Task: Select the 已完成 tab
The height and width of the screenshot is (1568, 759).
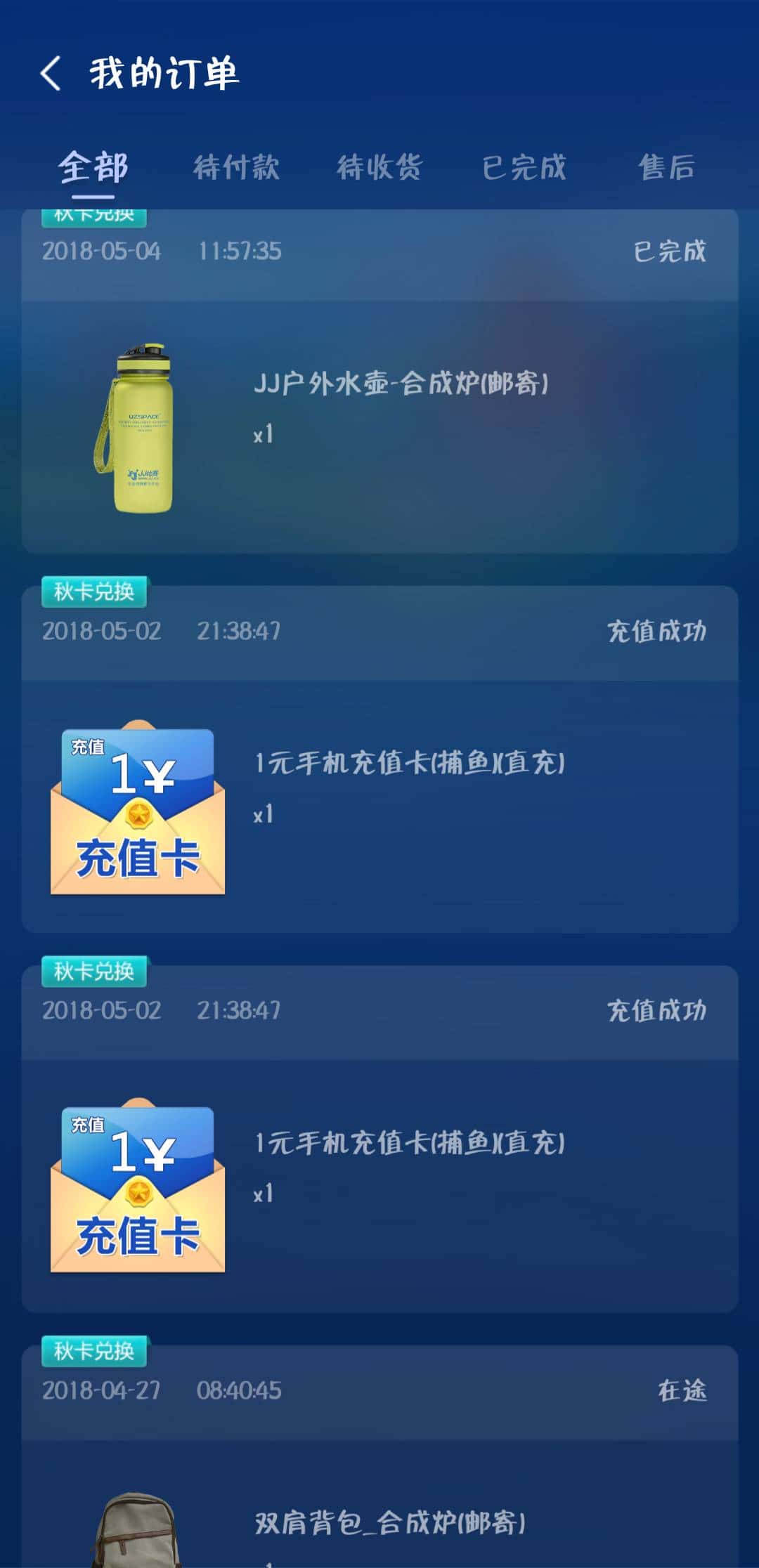Action: point(526,167)
